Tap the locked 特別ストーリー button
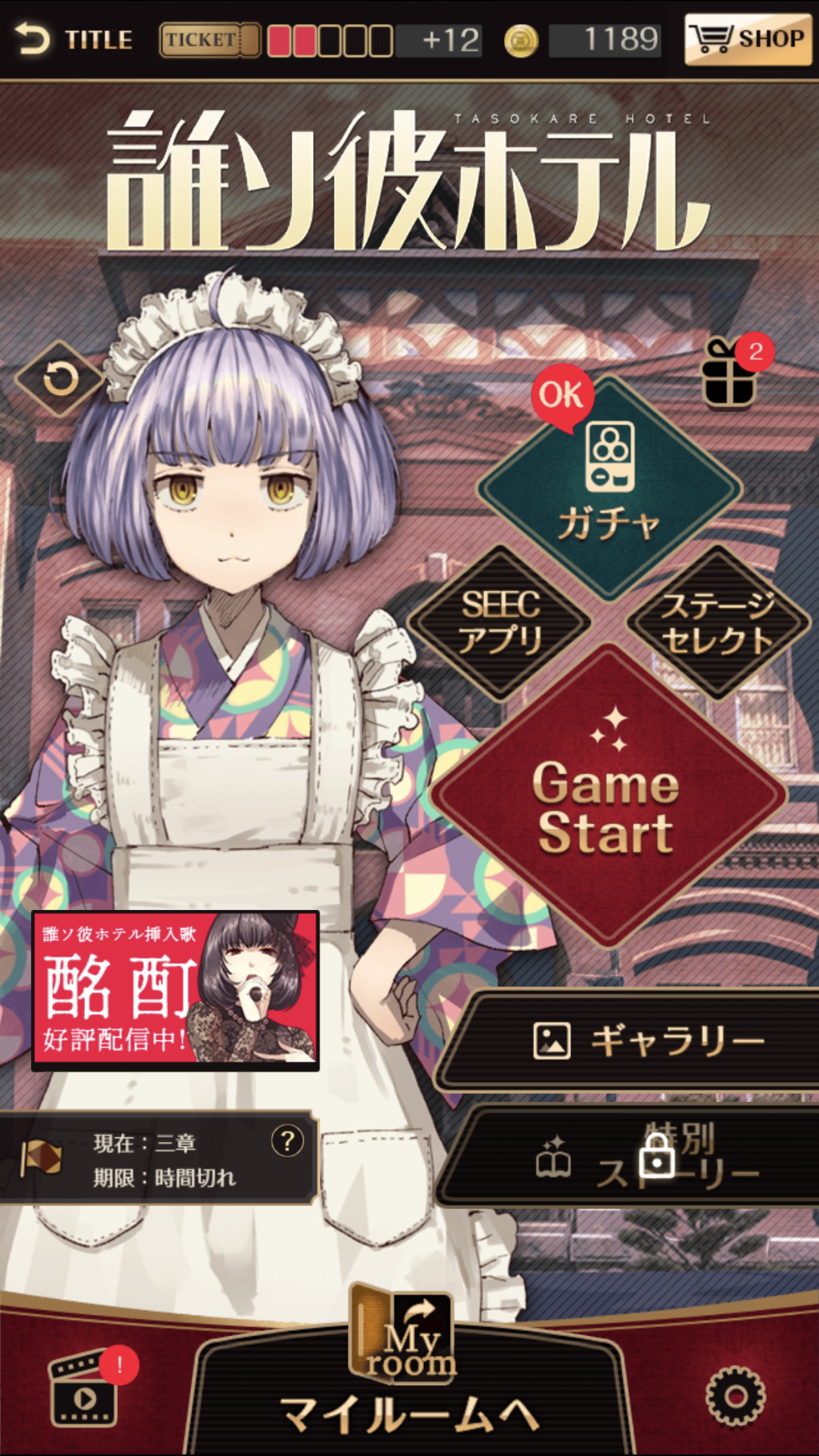819x1456 pixels. point(633,1158)
